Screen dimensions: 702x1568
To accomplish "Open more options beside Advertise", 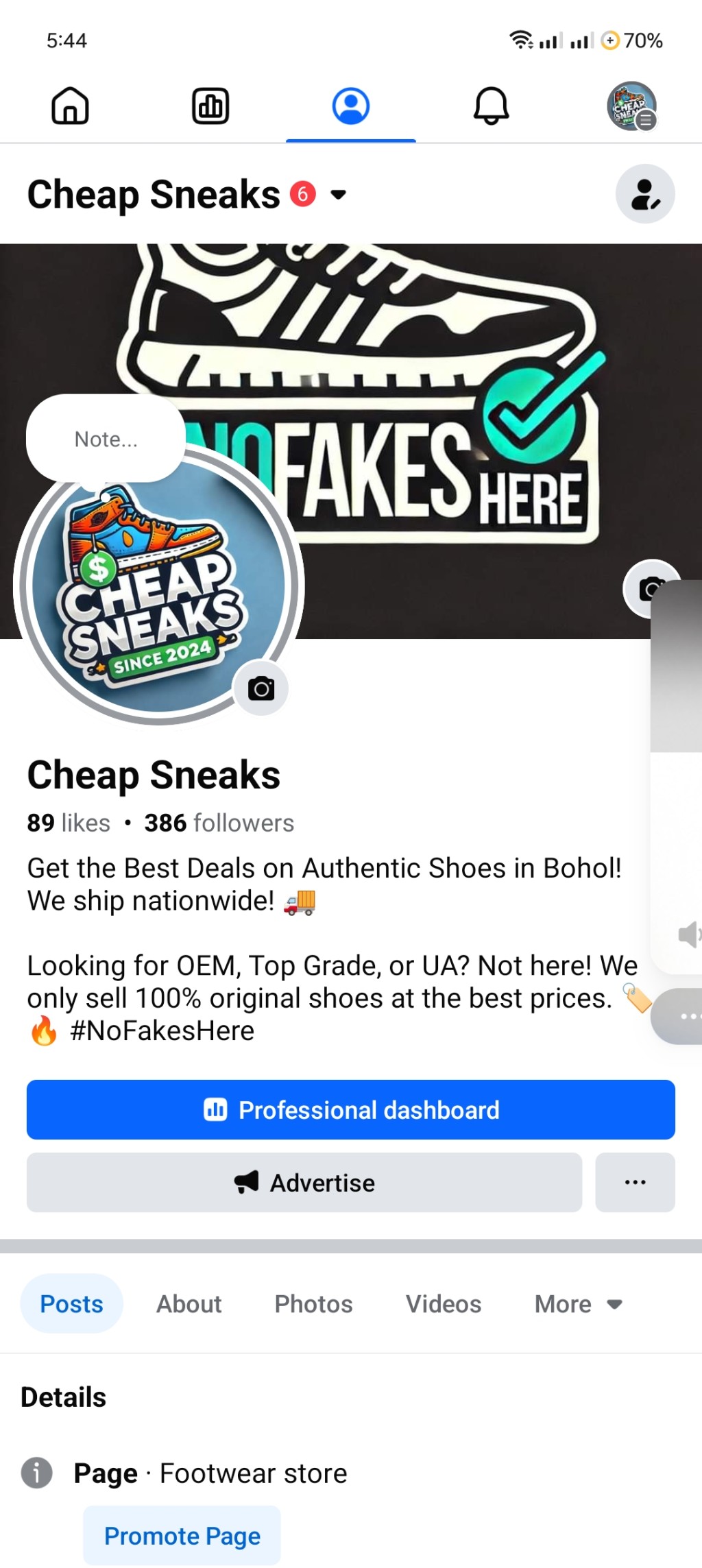I will [635, 1183].
